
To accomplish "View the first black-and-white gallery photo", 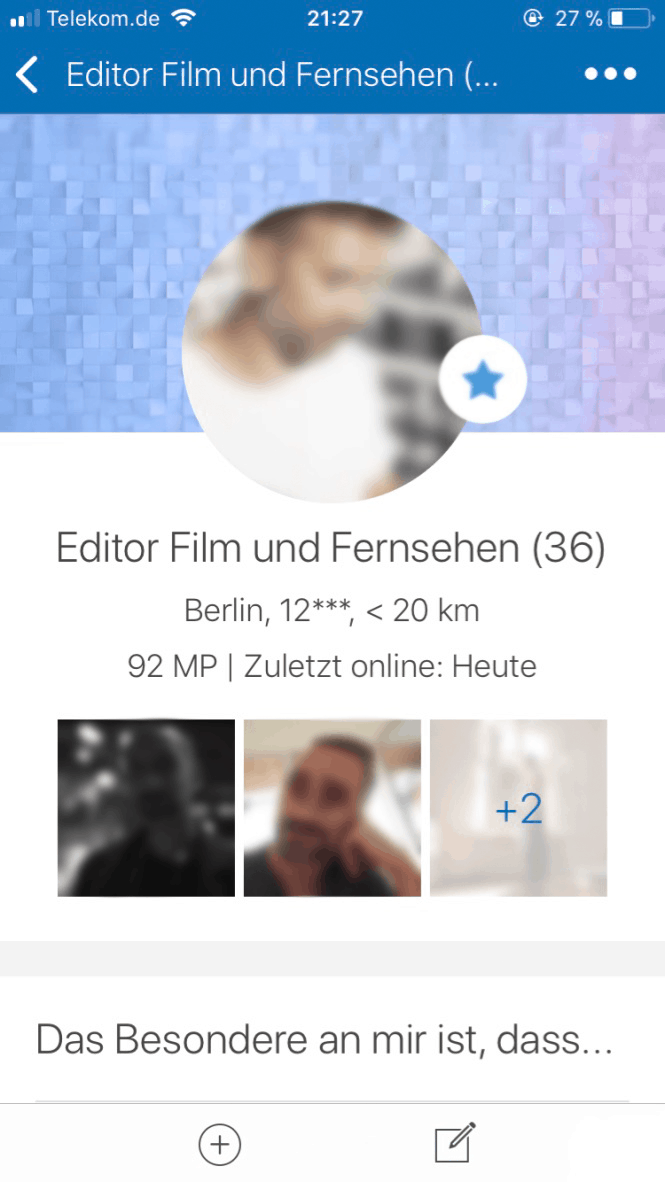I will [146, 807].
